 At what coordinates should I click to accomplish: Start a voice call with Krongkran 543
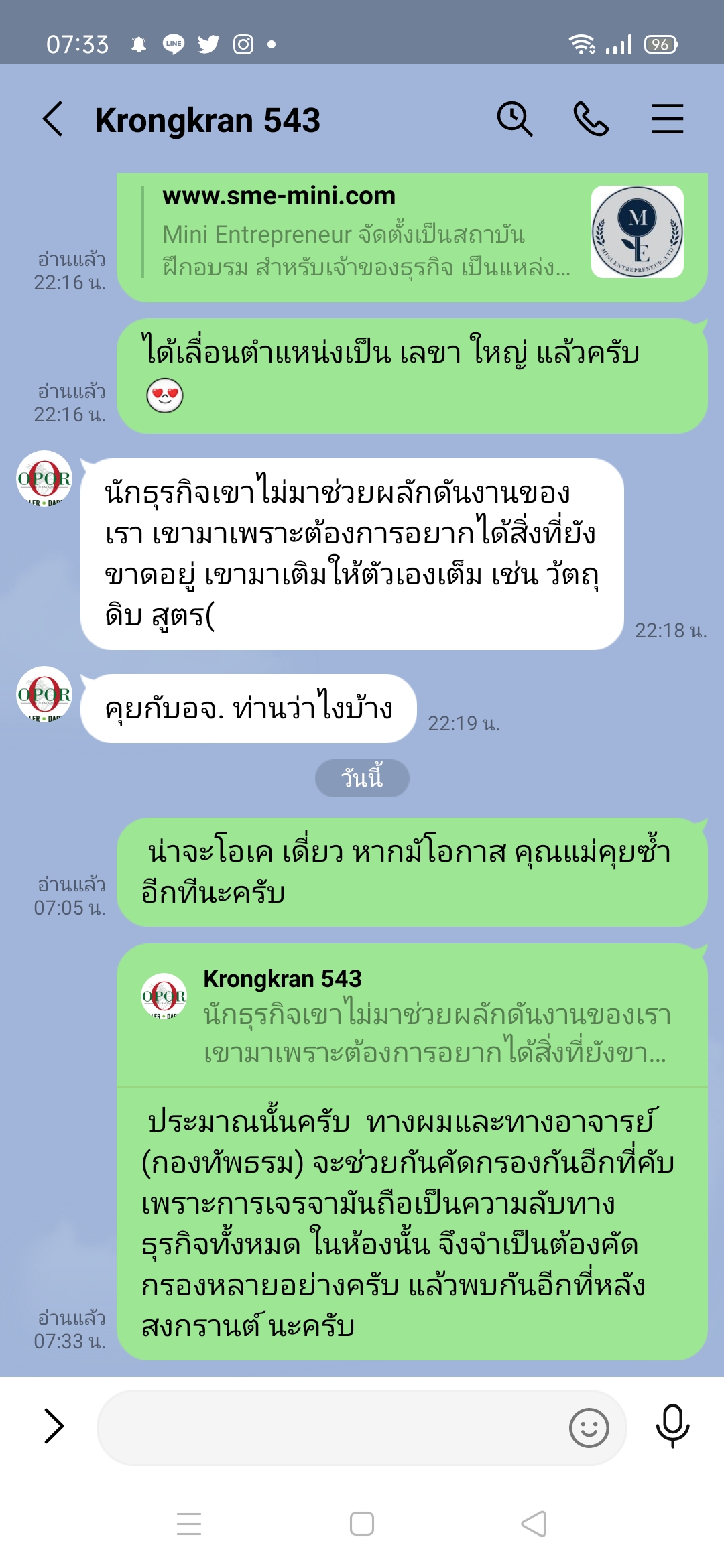591,120
